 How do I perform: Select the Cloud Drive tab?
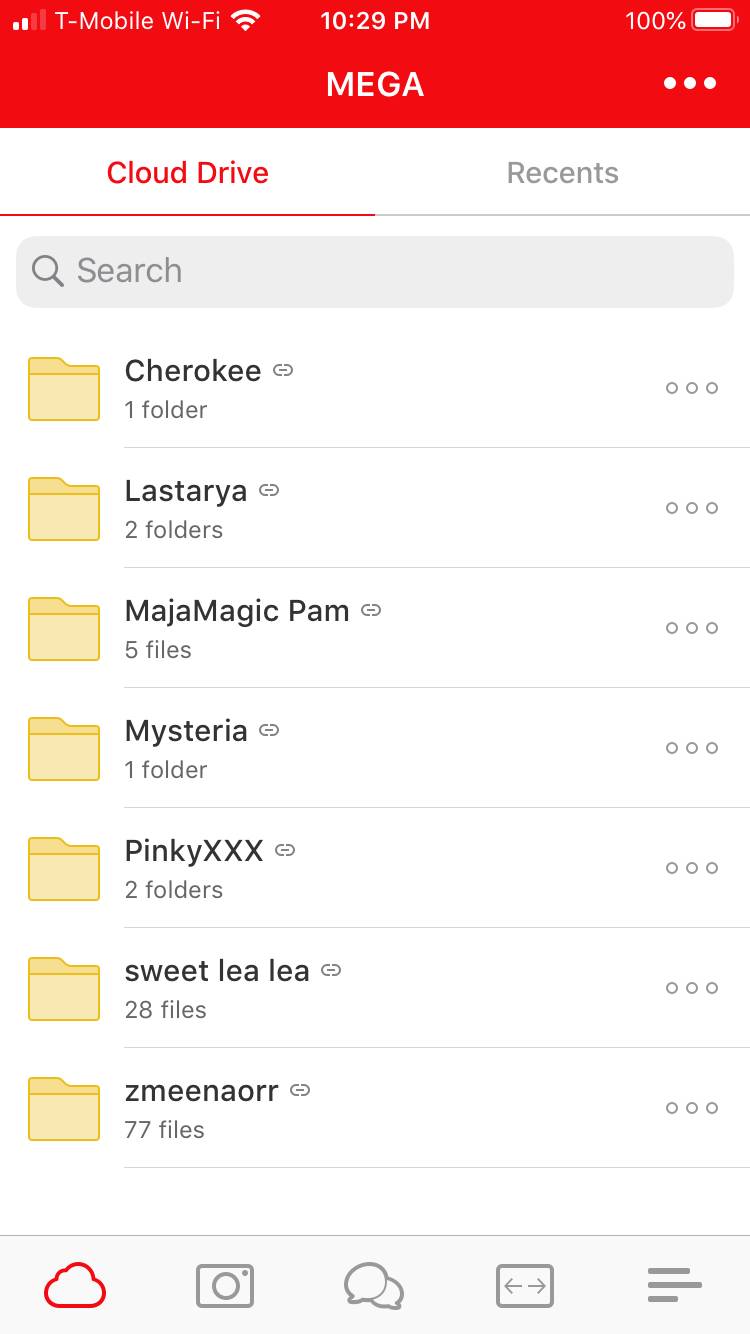point(188,173)
